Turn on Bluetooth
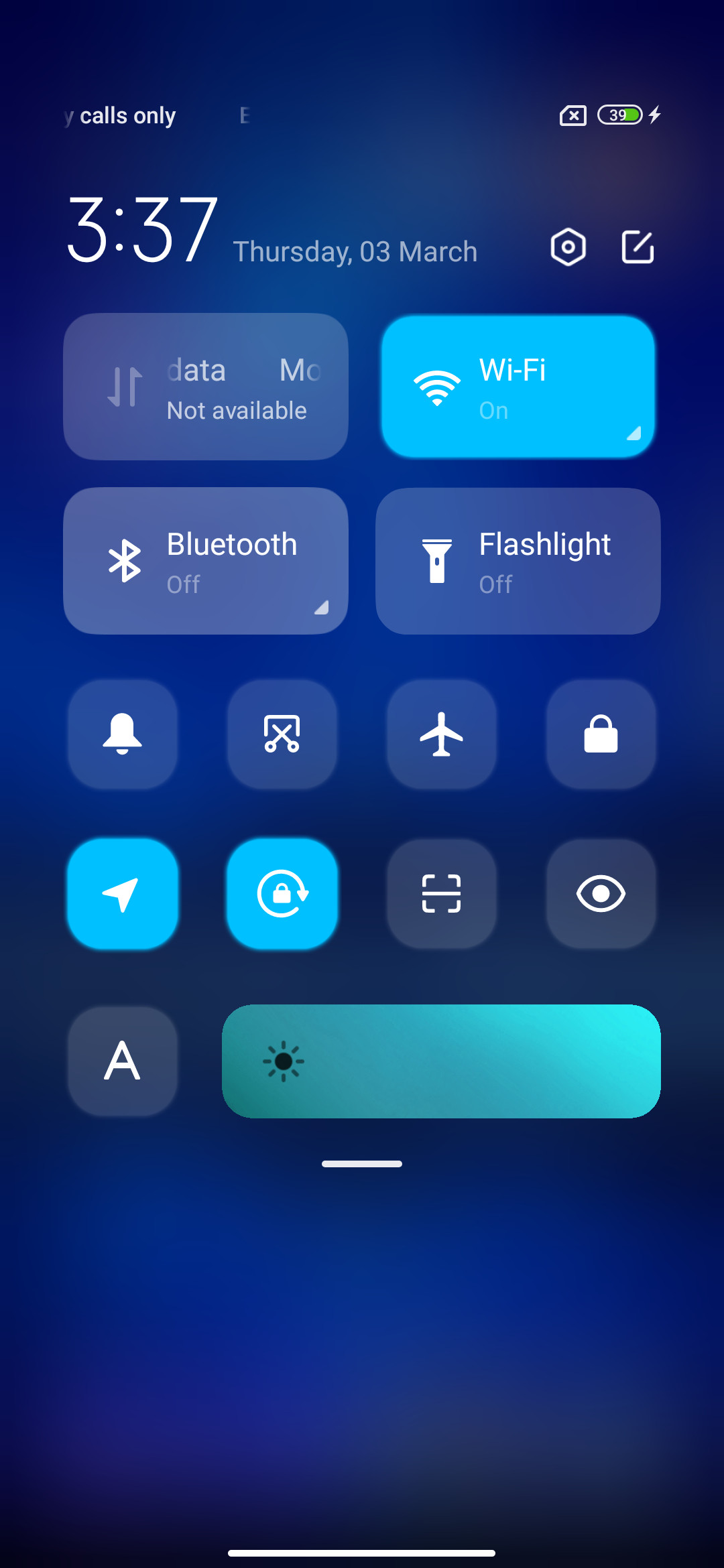Screen dimensions: 724x1568 206,561
